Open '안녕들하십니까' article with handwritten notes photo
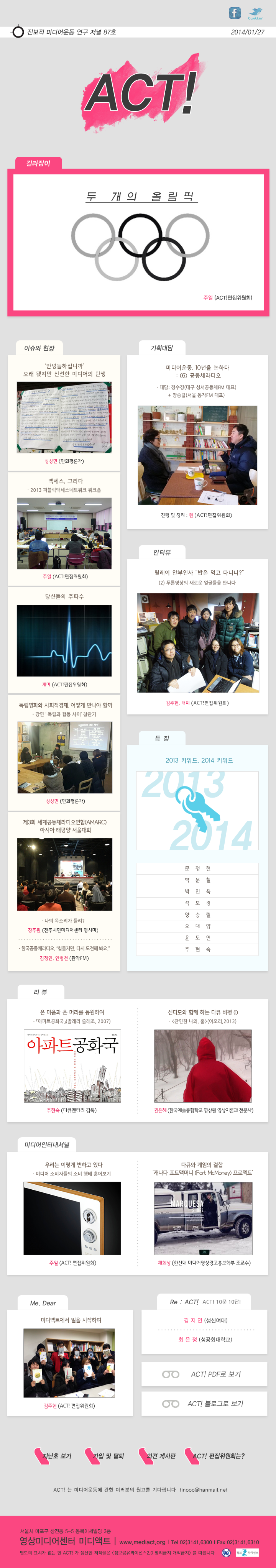The height and width of the screenshot is (1568, 276). [x=64, y=417]
